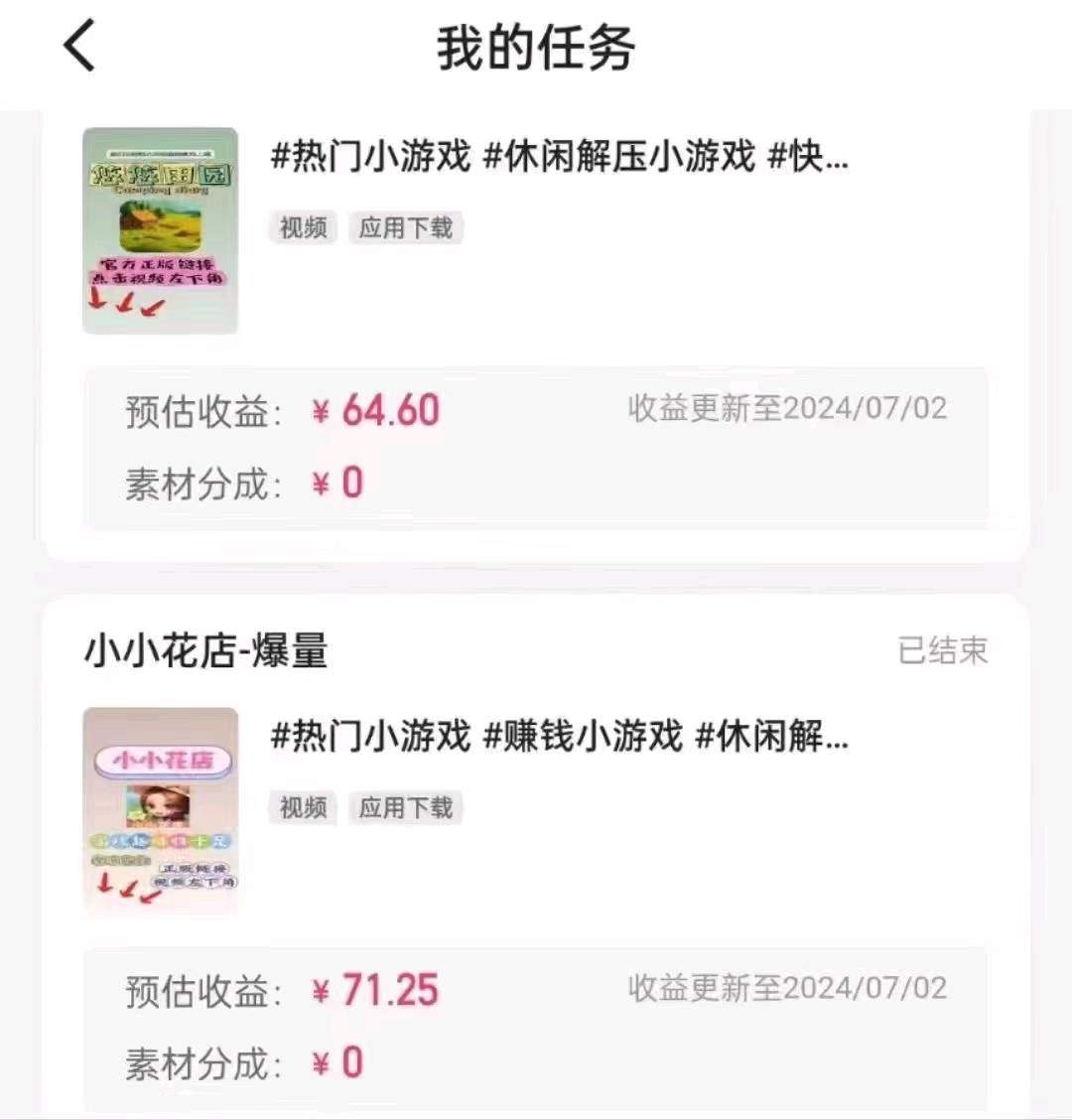
Task: Select the 视频 tag on the first task
Action: point(302,227)
